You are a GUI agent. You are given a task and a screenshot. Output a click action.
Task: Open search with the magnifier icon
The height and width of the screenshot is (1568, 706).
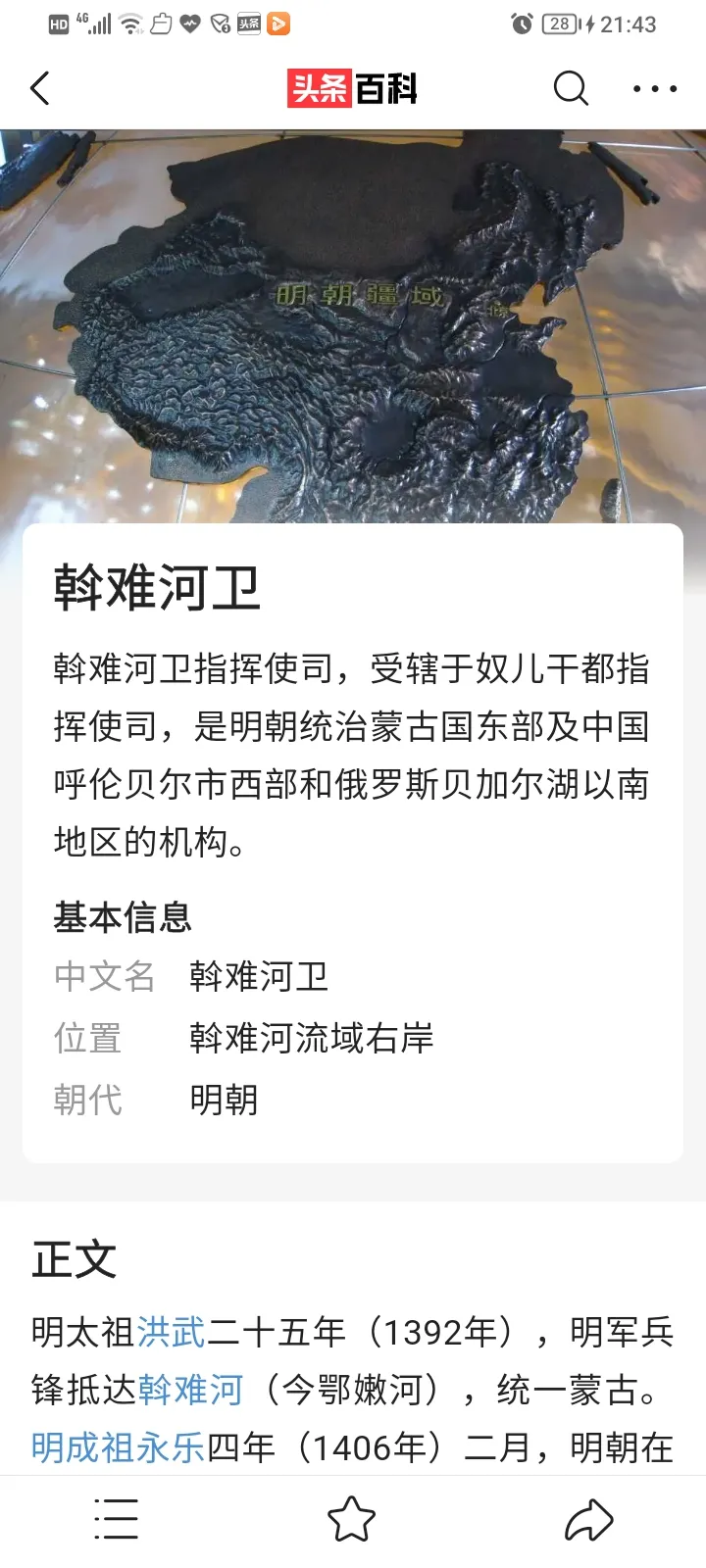571,88
